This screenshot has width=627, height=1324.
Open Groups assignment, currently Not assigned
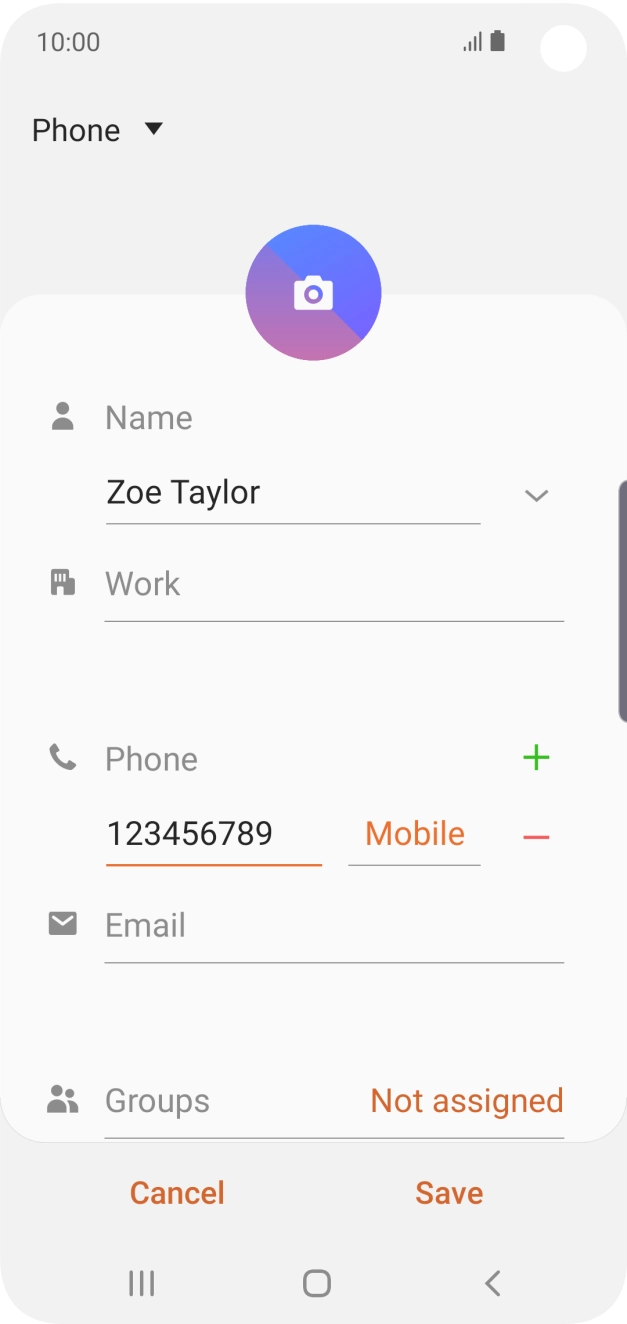(x=466, y=1101)
